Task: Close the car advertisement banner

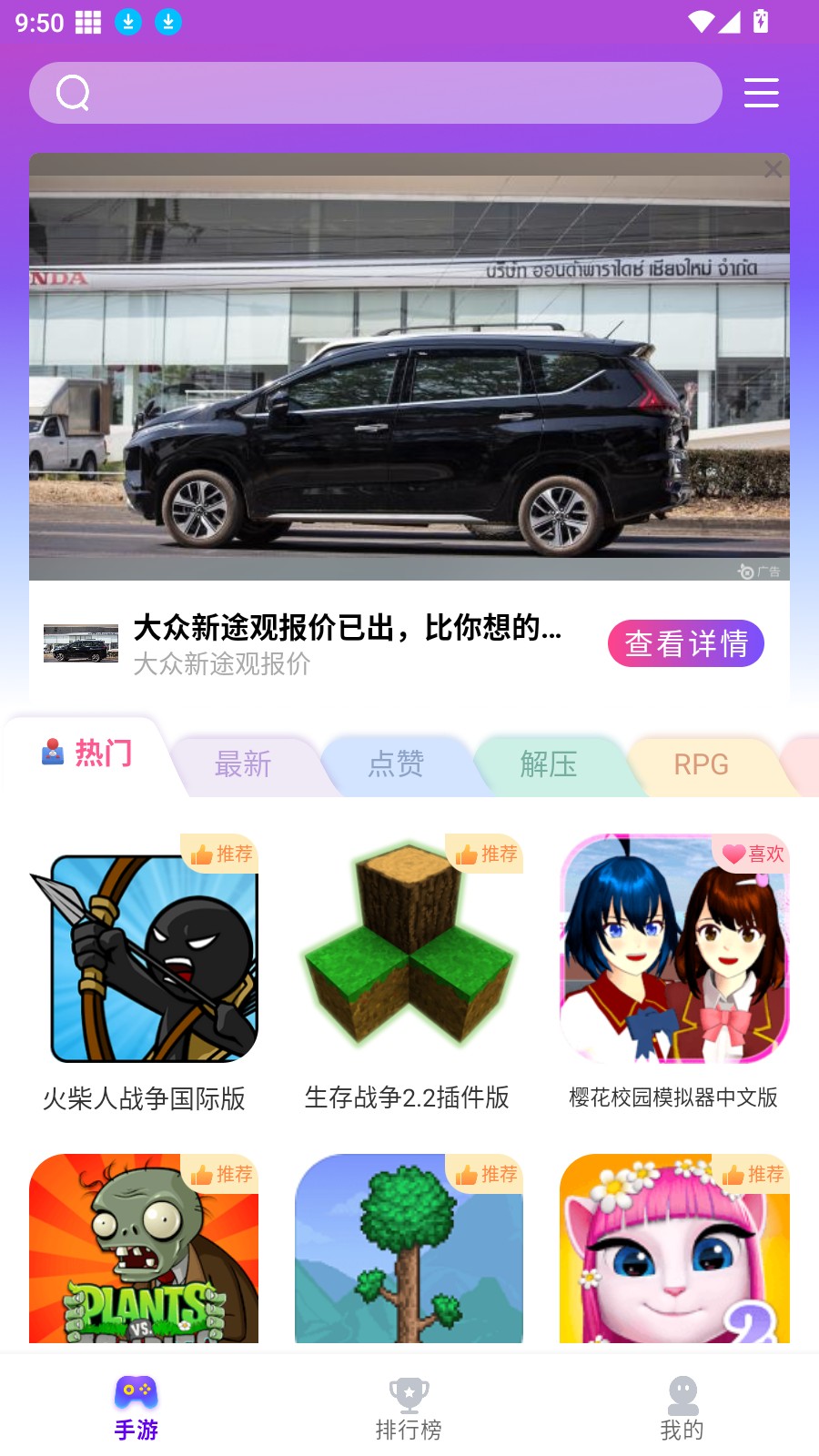Action: point(773,169)
